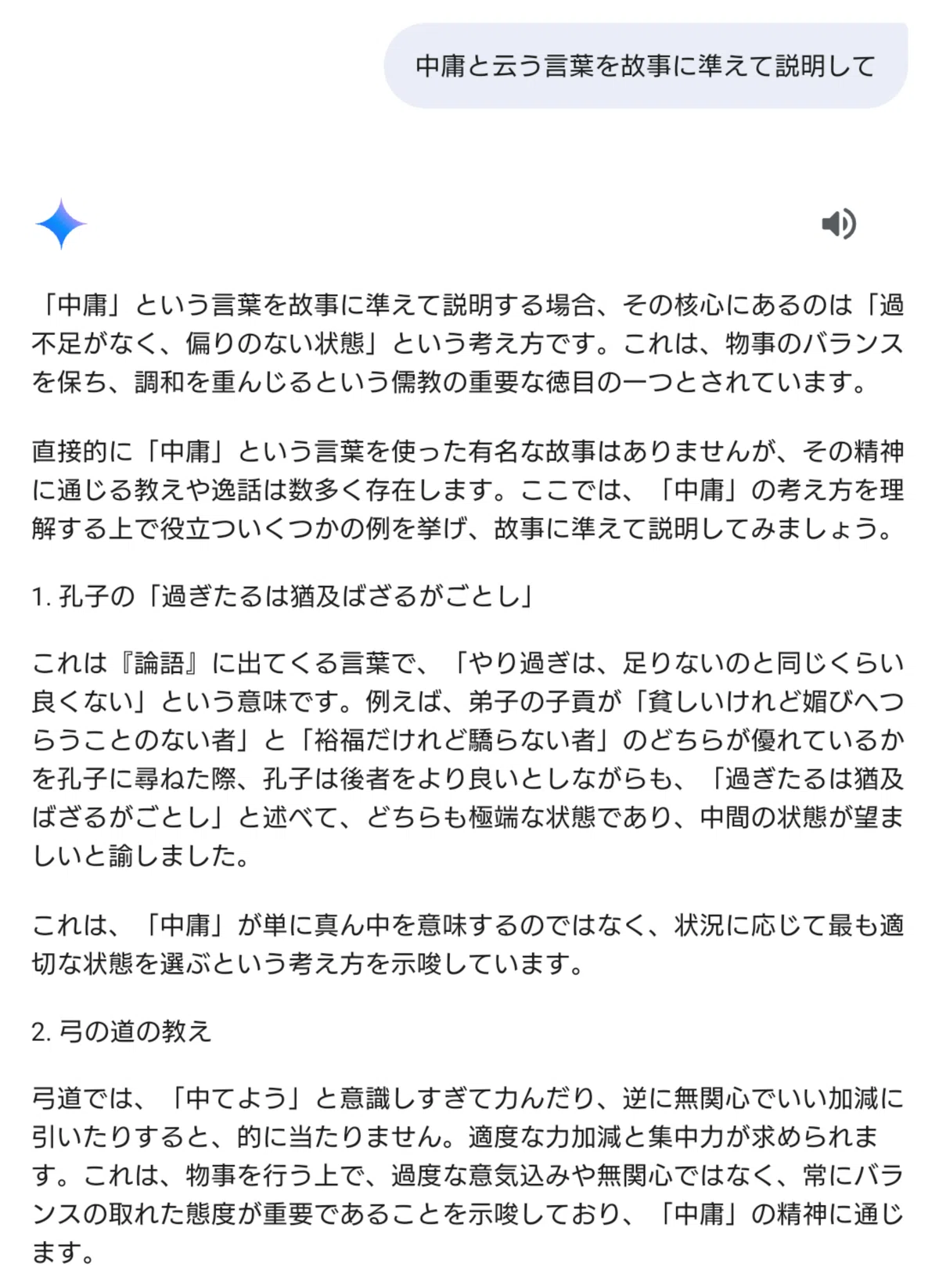Play the response aloud with the speaker icon
Viewport: 939px width, 1288px height.
[839, 225]
